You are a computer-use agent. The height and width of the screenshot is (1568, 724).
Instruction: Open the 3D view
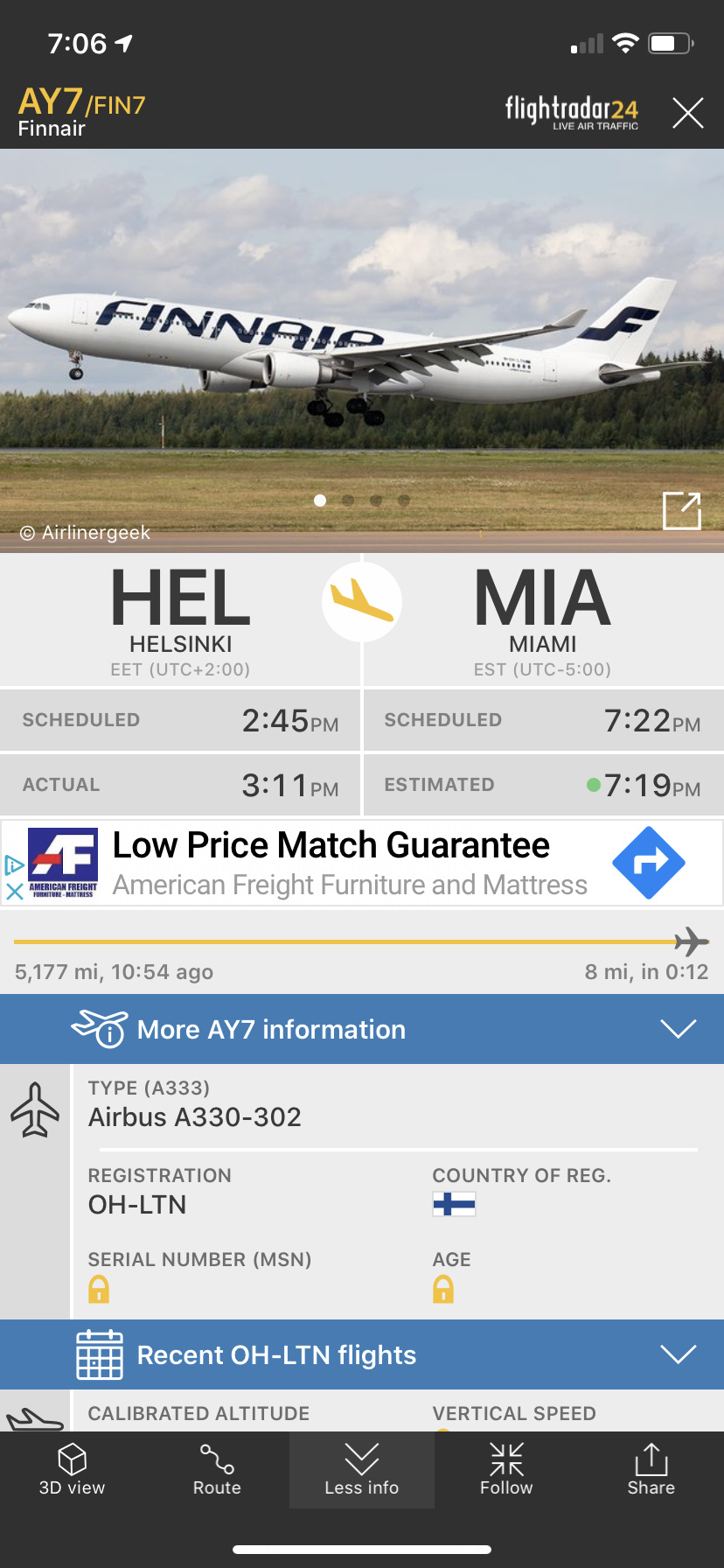(x=72, y=1470)
